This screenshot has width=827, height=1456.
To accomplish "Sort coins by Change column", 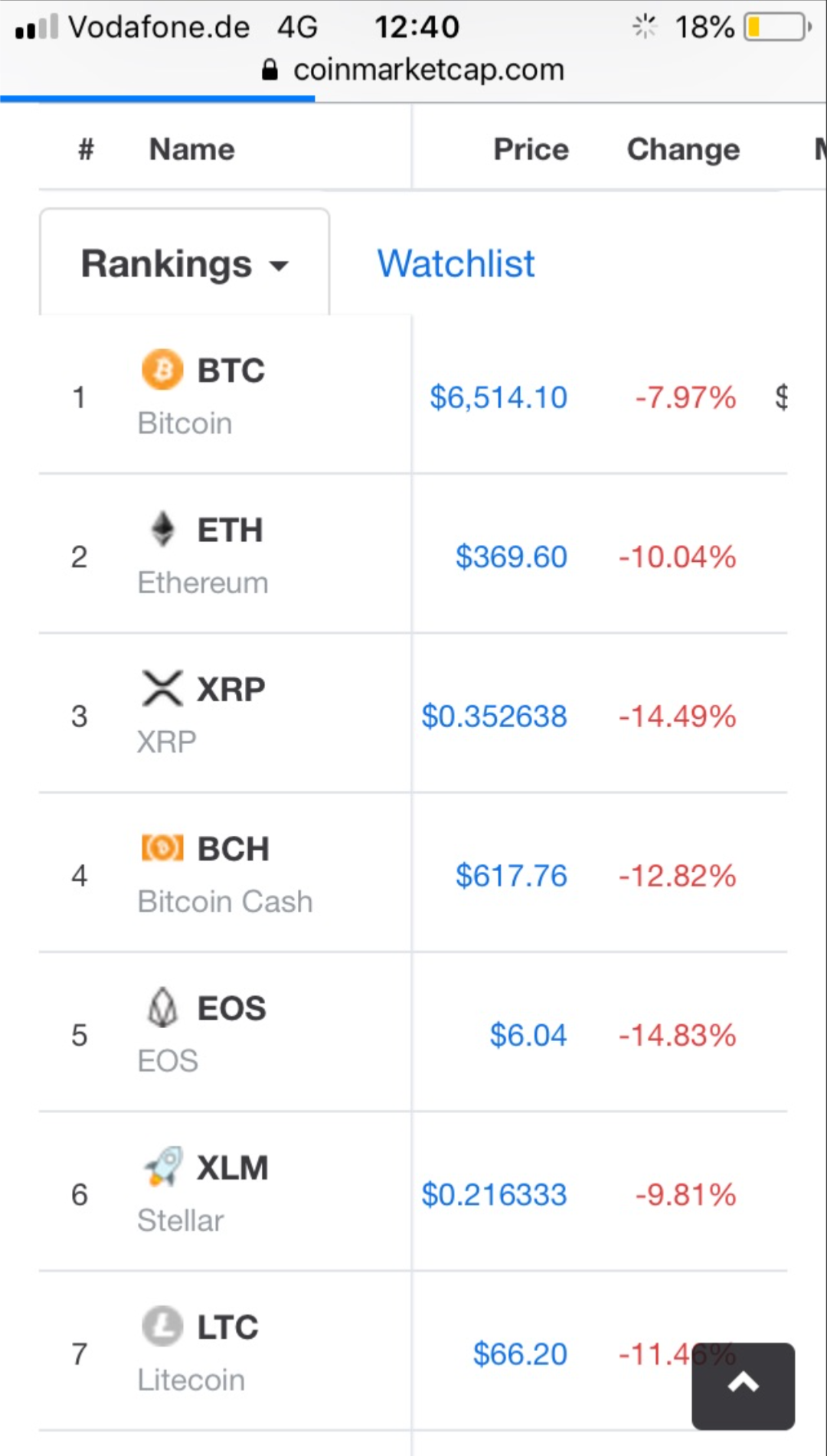I will click(x=683, y=149).
